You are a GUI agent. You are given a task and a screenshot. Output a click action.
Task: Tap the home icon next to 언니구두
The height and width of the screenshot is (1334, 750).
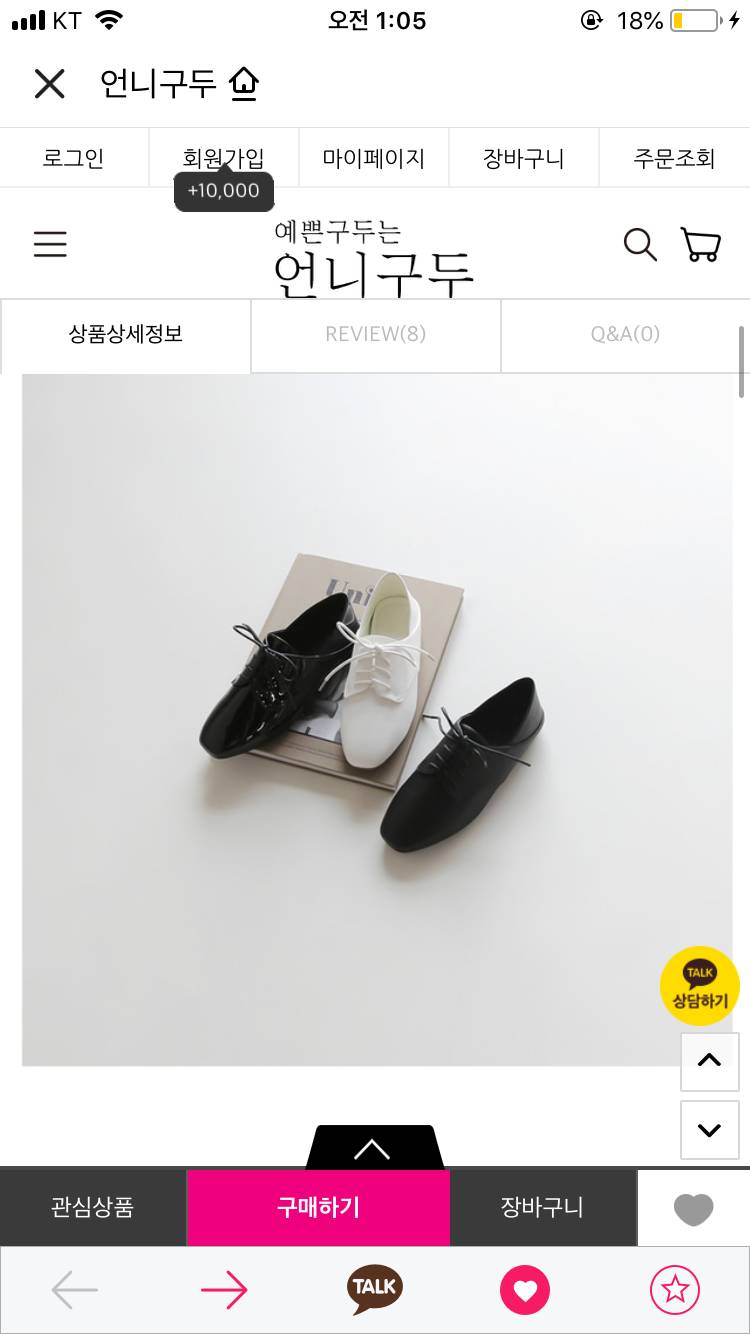[245, 84]
